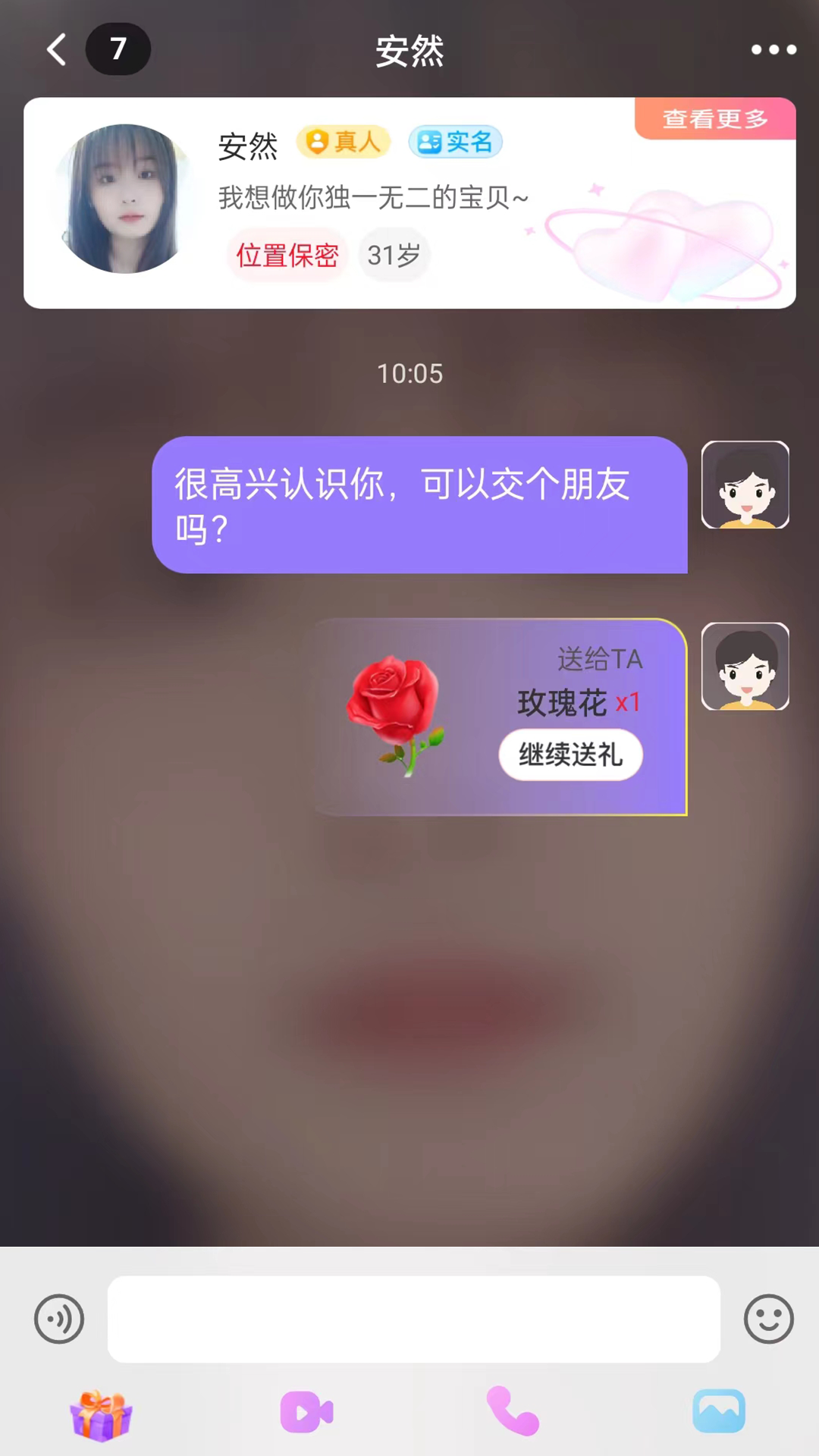Viewport: 819px width, 1456px height.
Task: Open the three-dot overflow menu
Action: click(773, 50)
